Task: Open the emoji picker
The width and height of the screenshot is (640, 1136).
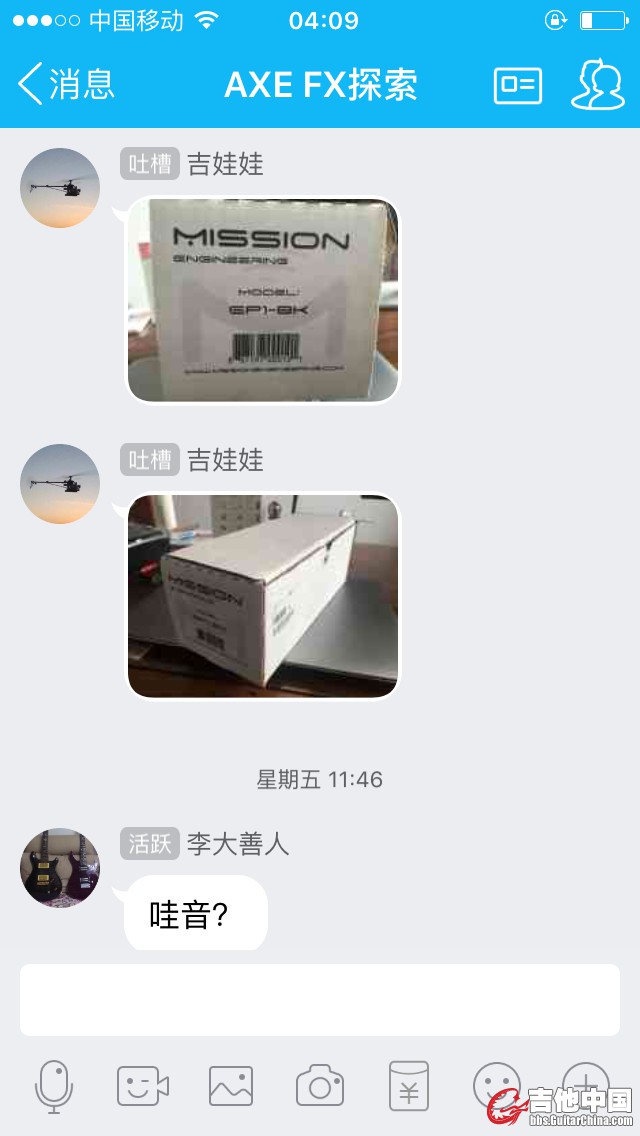Action: 497,1086
